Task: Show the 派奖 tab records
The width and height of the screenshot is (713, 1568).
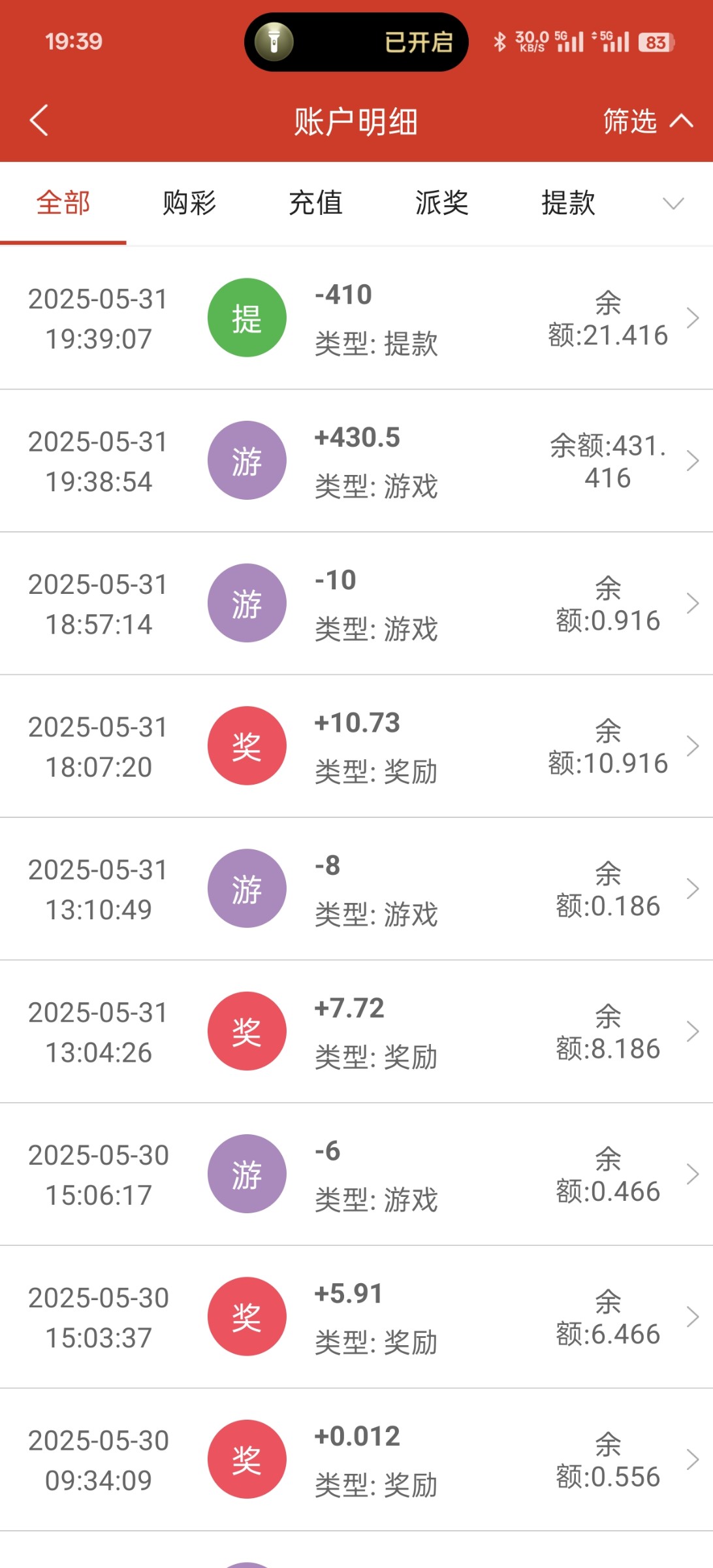Action: point(442,203)
